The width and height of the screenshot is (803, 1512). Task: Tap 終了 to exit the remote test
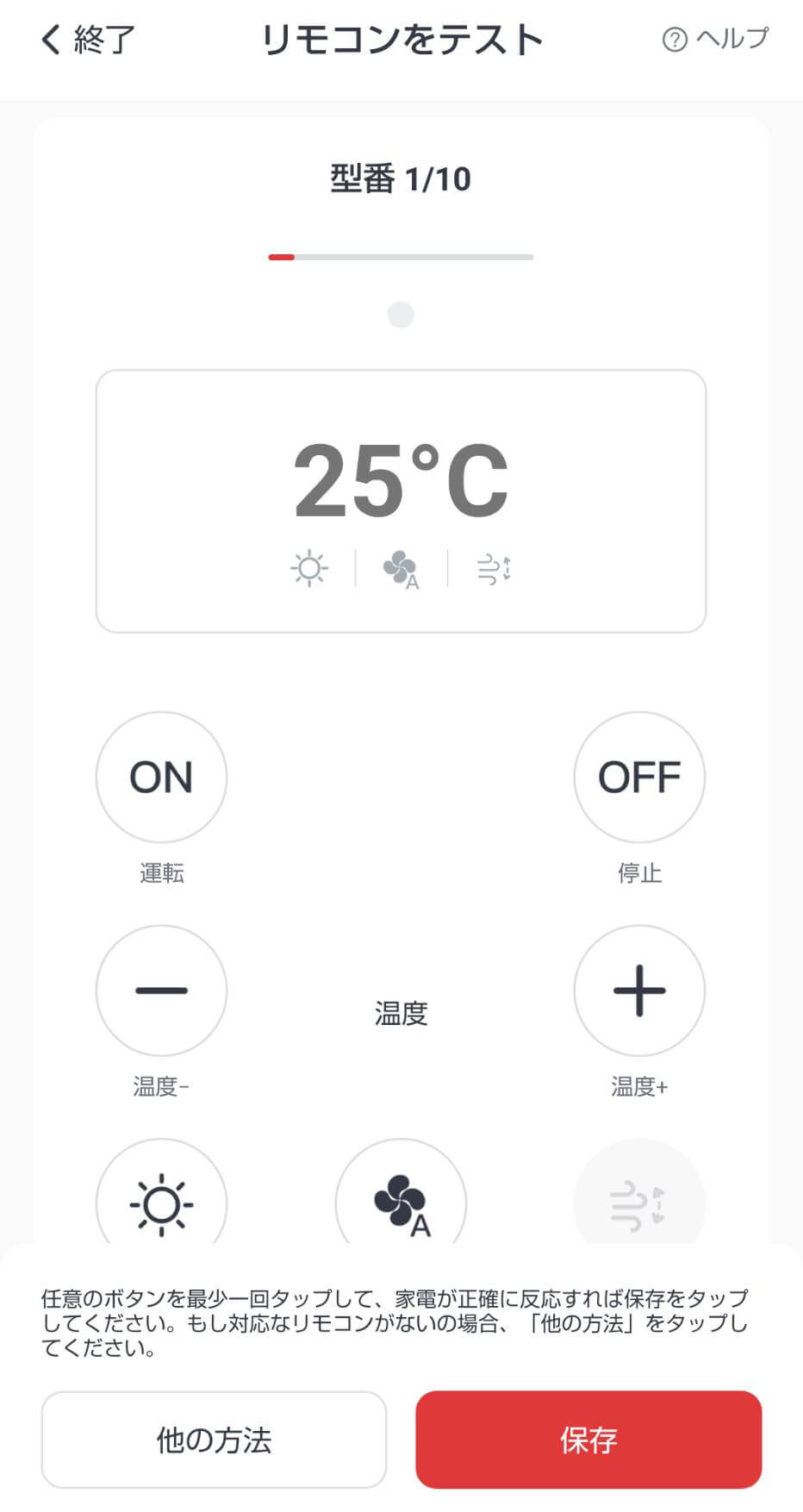[88, 40]
